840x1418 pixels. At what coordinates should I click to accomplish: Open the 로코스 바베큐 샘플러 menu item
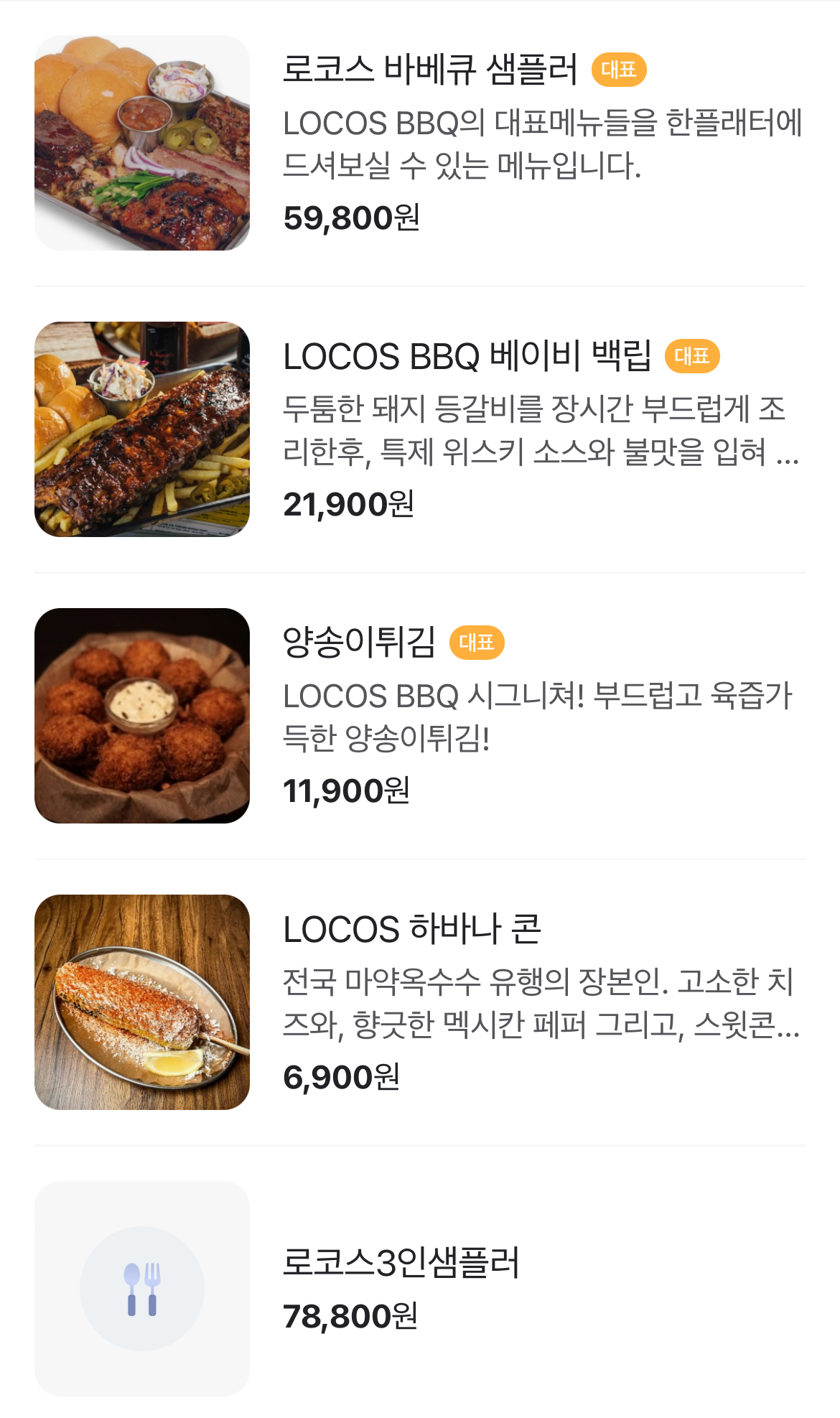tap(429, 70)
